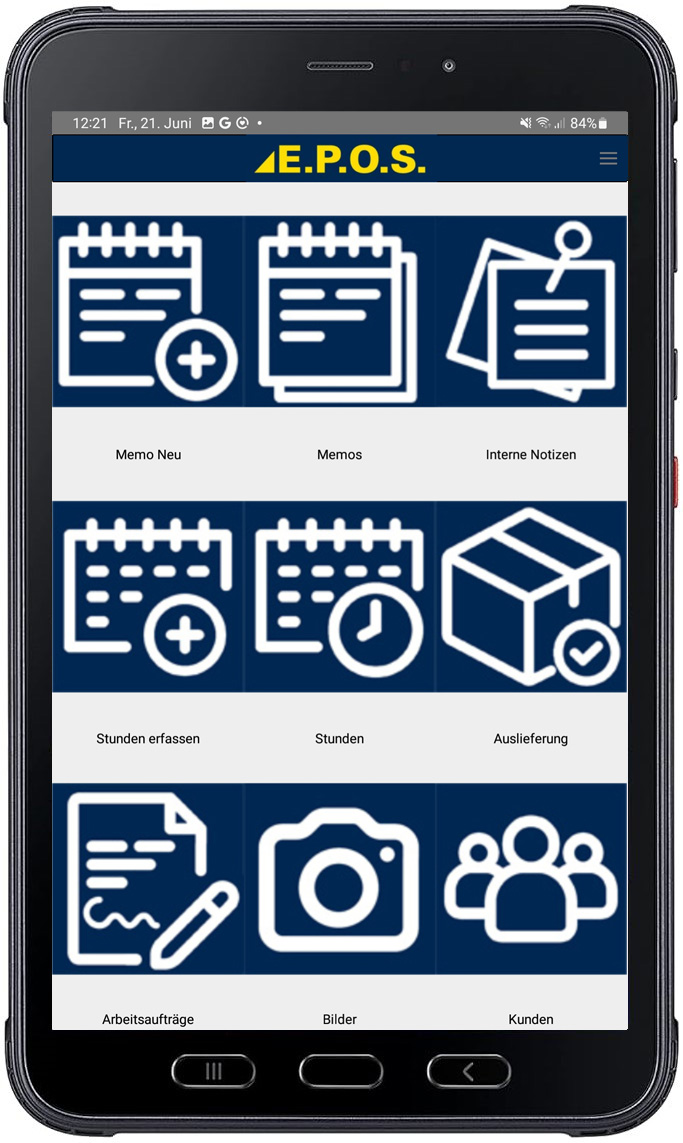Tap the device back button
The width and height of the screenshot is (683, 1143).
tap(468, 1071)
